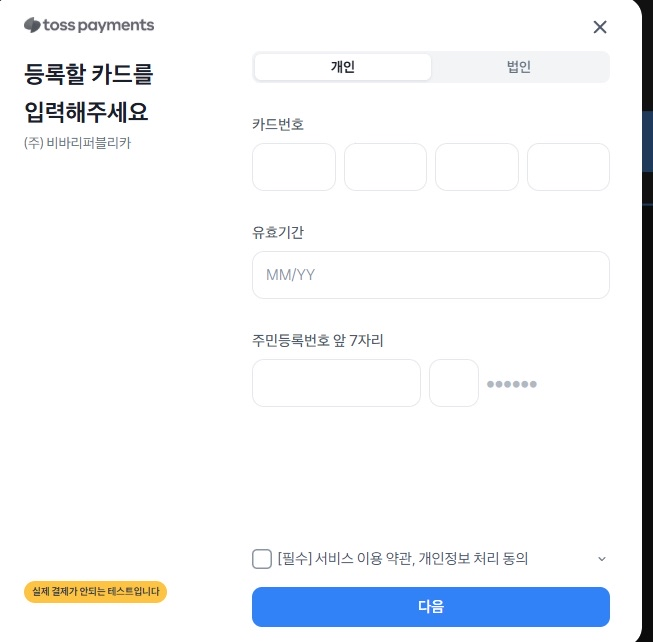Switch to the 개인 tab

pos(343,67)
